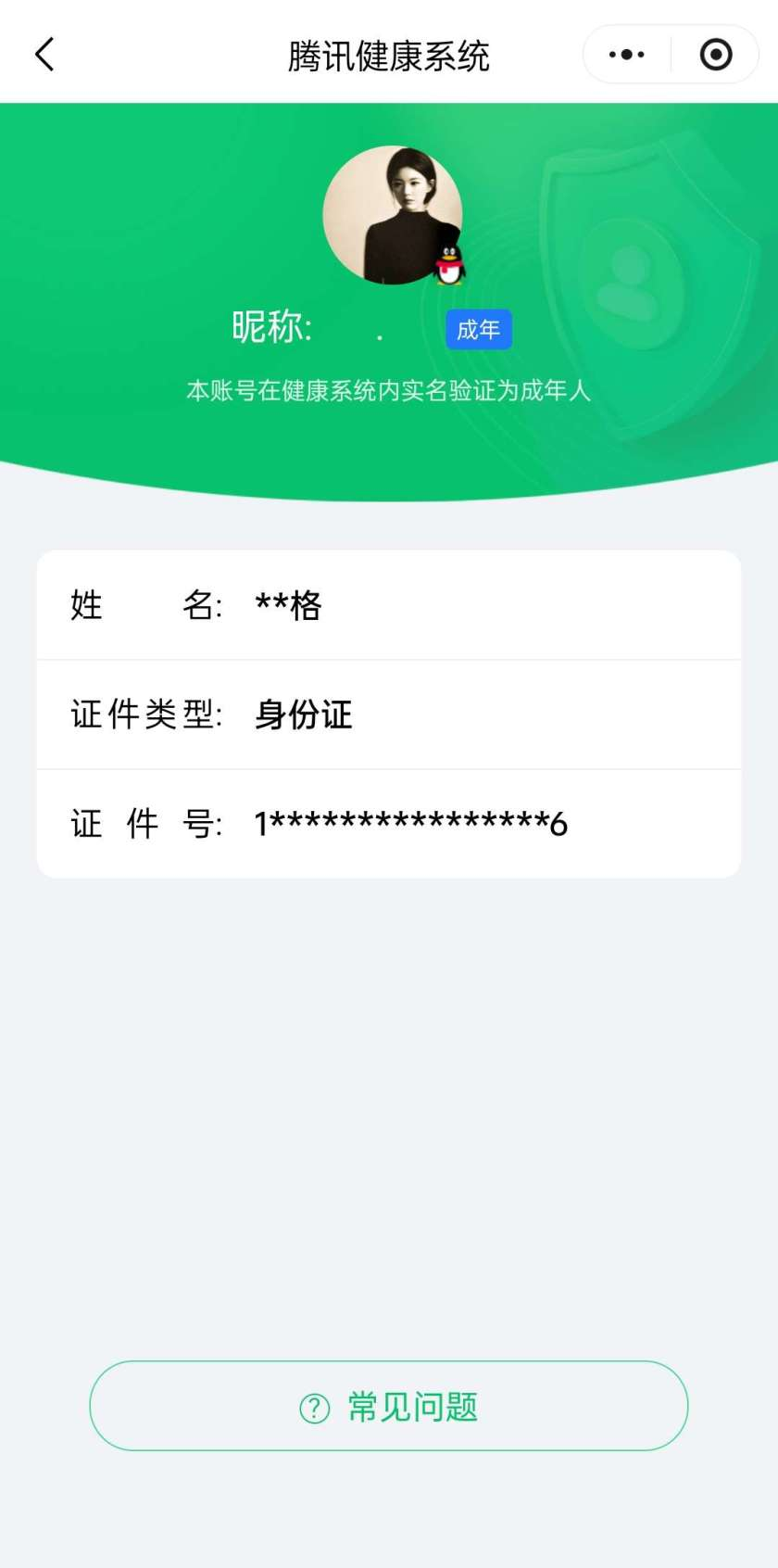
Task: Expand the 姓名 name row details
Action: pyautogui.click(x=388, y=604)
